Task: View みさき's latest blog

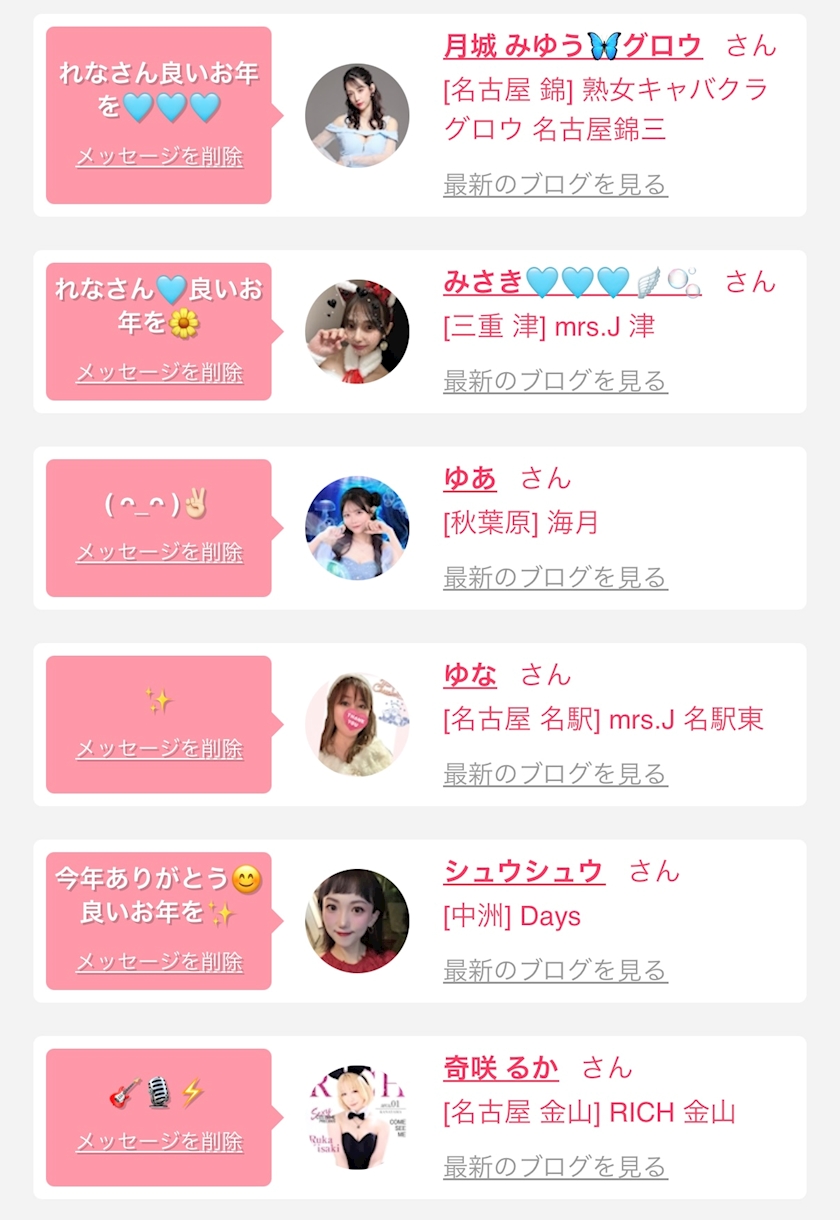Action: tap(555, 381)
